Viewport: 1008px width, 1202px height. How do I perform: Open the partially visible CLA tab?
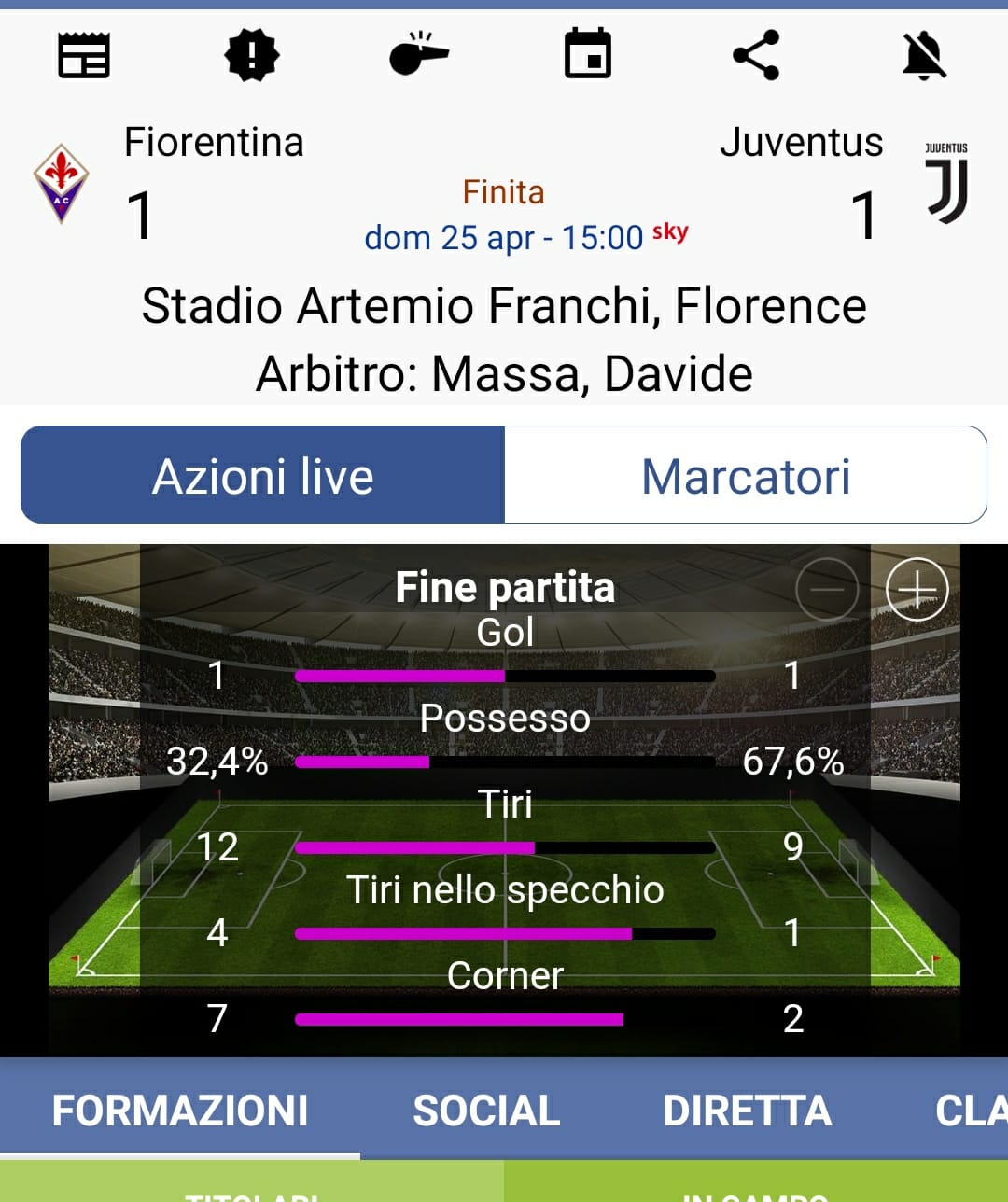pos(971,1111)
